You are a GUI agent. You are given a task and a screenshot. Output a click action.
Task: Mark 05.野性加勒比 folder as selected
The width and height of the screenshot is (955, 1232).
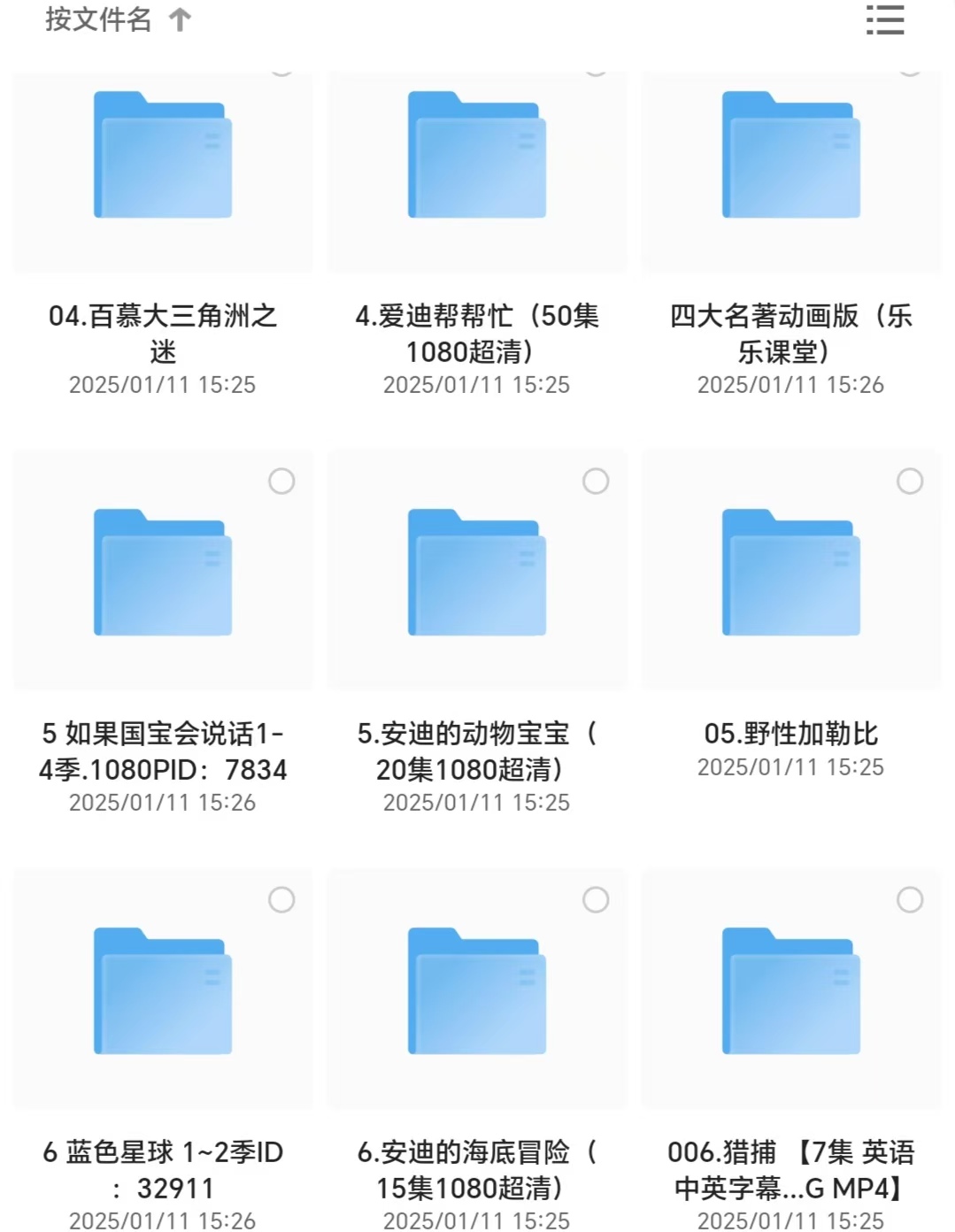coord(910,481)
